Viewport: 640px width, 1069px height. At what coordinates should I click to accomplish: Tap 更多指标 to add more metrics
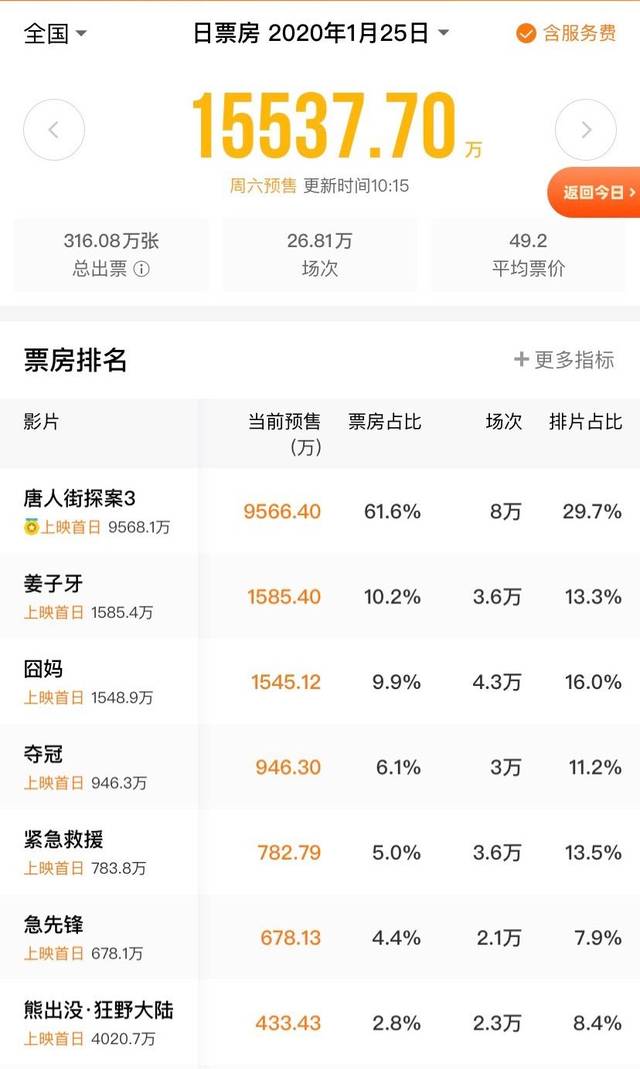click(564, 359)
